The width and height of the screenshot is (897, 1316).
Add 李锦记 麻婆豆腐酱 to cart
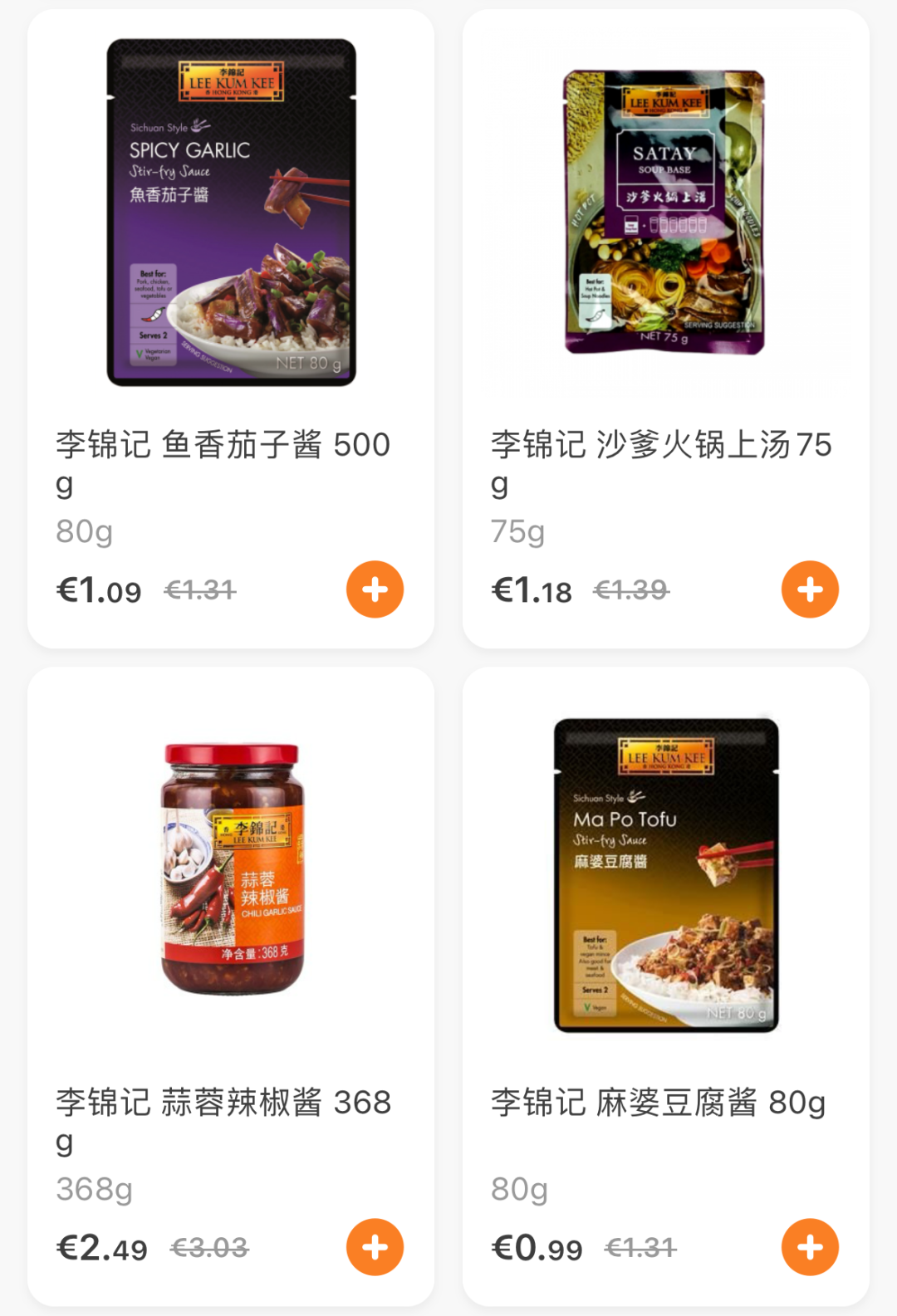tap(810, 1247)
